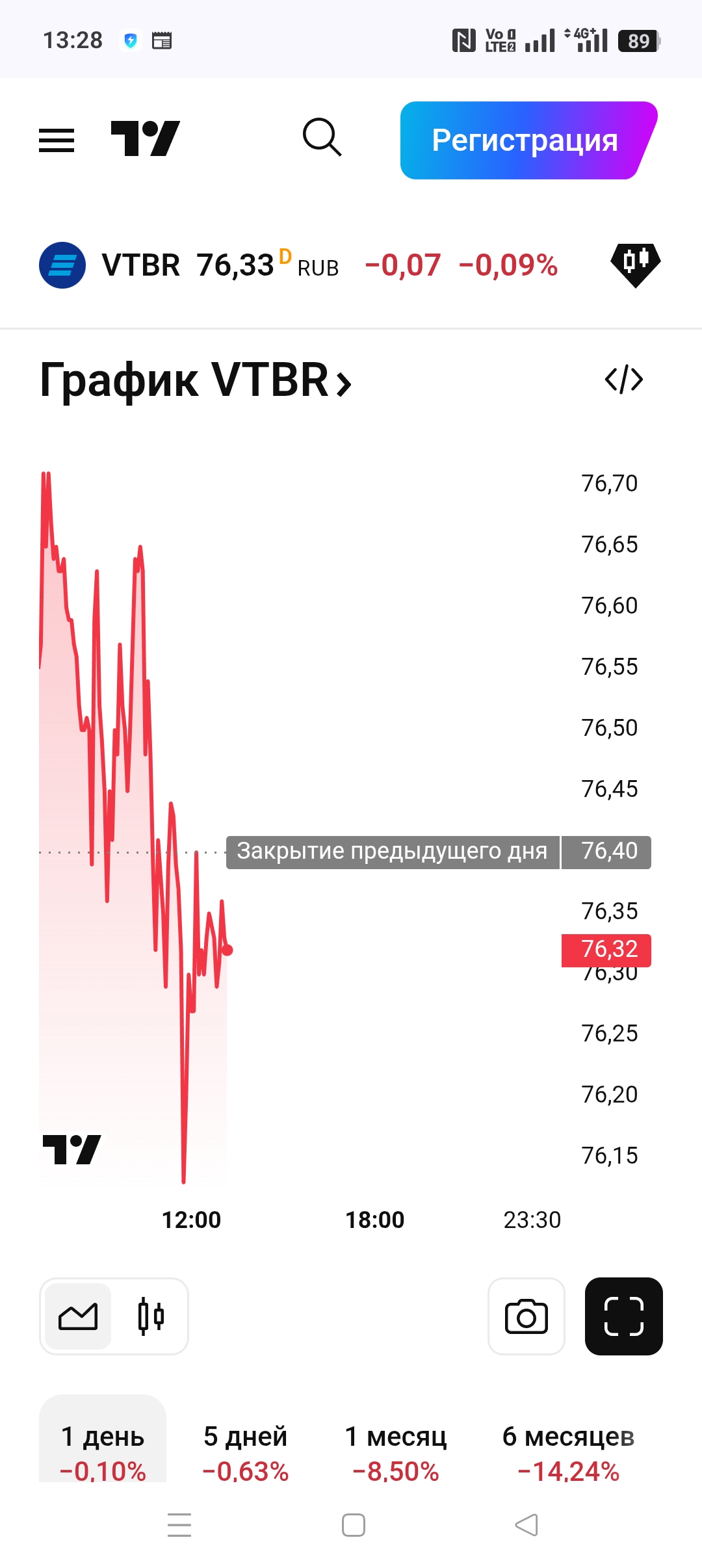The height and width of the screenshot is (1568, 702).
Task: Go to the TradingView home logo
Action: coord(145,138)
